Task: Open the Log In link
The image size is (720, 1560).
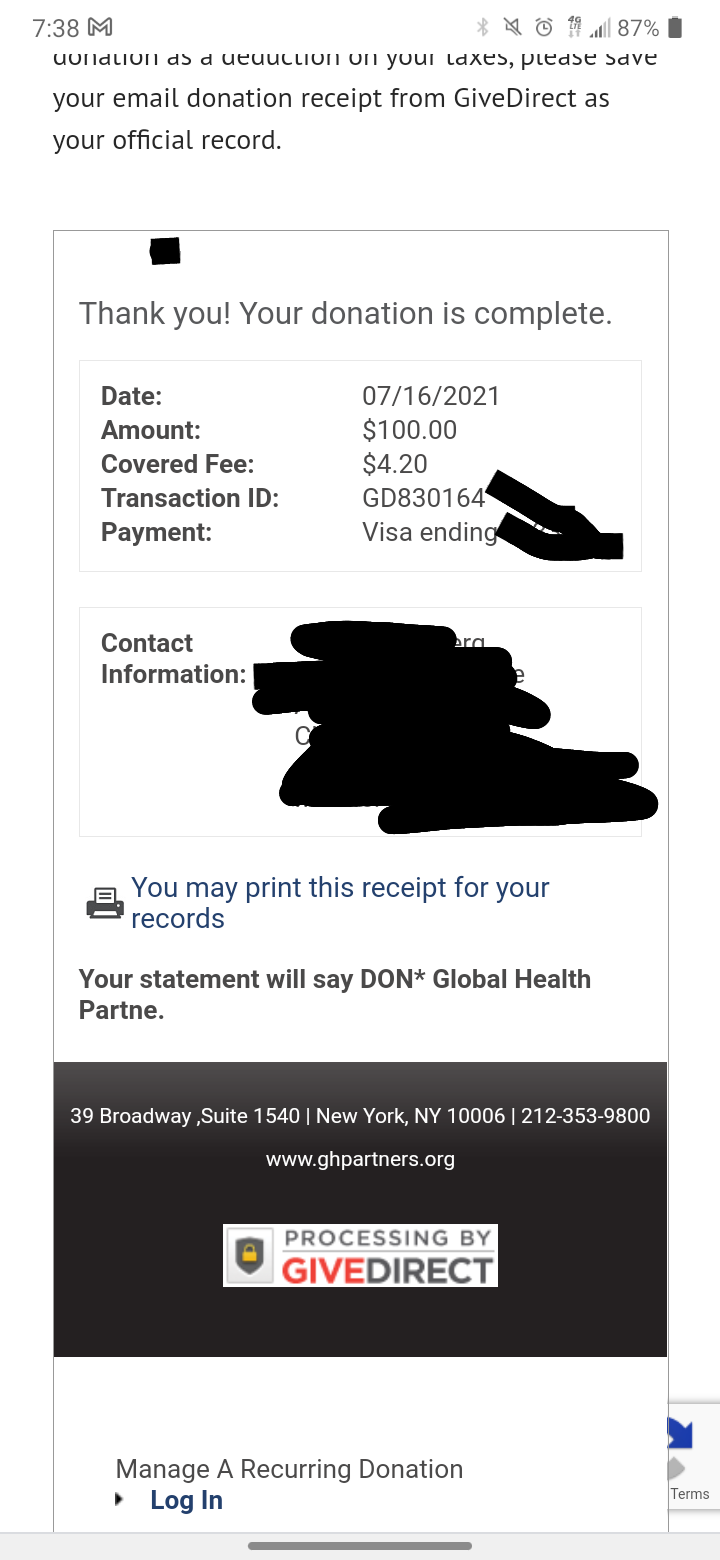Action: [x=186, y=1500]
